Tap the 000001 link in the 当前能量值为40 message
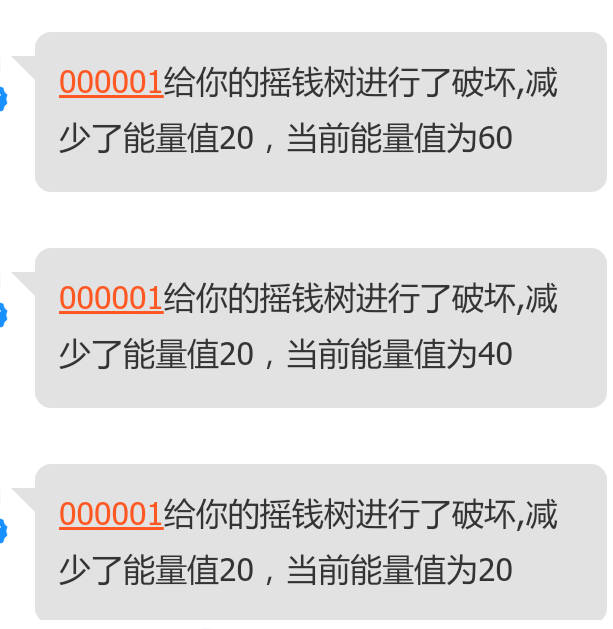The width and height of the screenshot is (613, 629). coord(110,298)
